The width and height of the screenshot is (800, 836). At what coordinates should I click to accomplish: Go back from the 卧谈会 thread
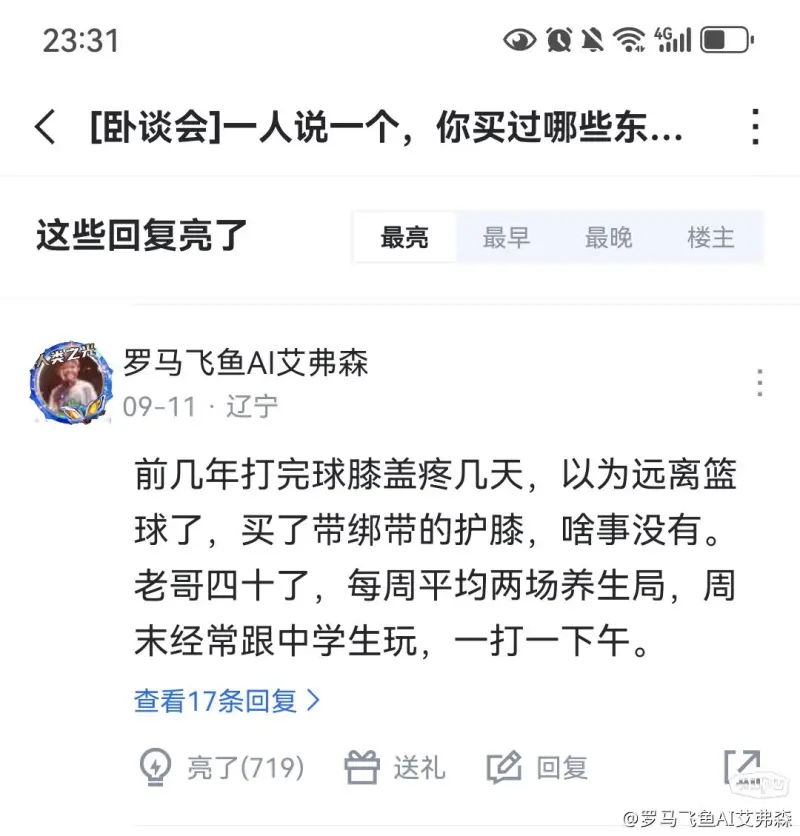tap(45, 129)
